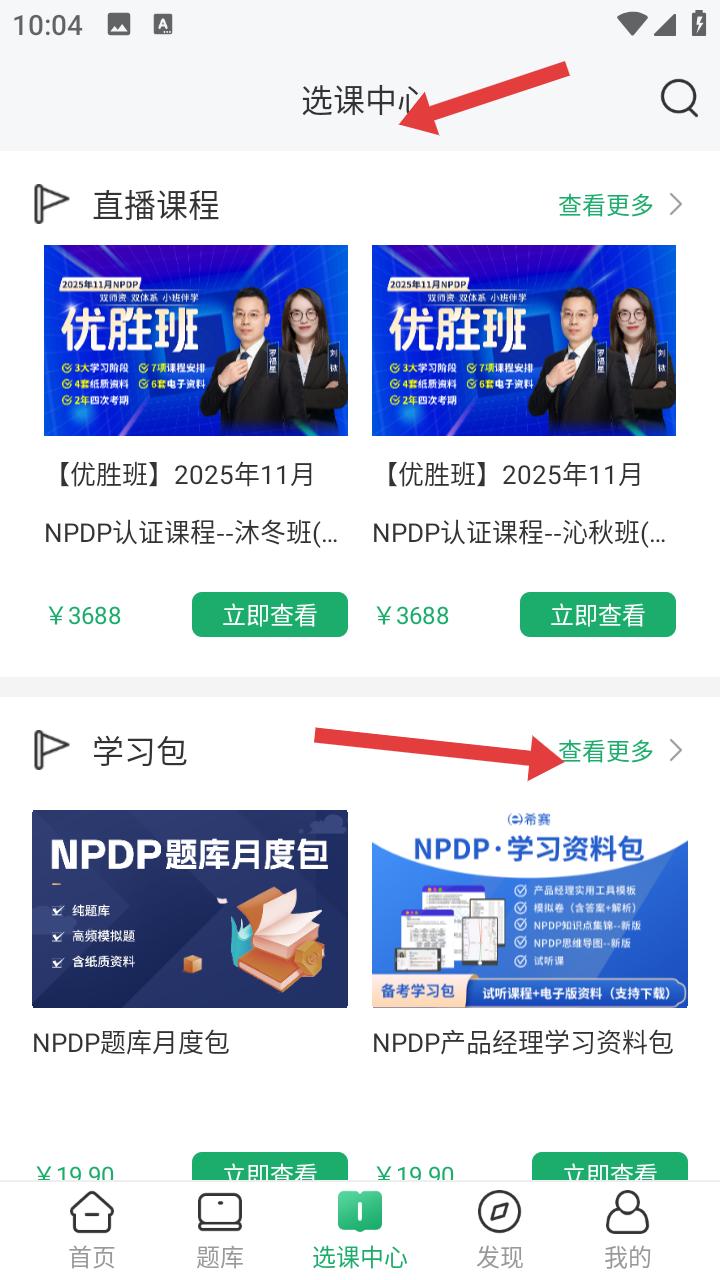Go to the 发现 tab
Image resolution: width=720 pixels, height=1280 pixels.
(x=499, y=1230)
